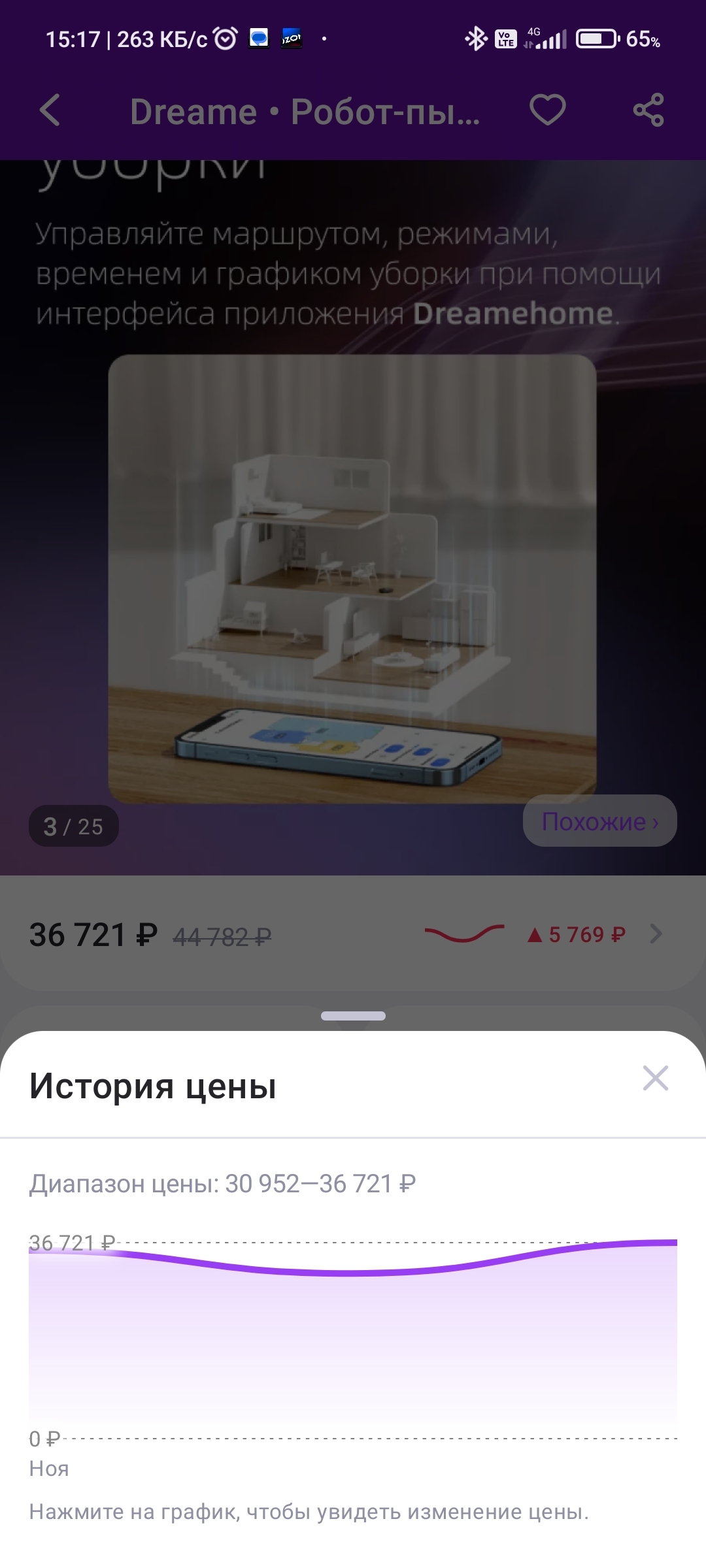The height and width of the screenshot is (1568, 706).
Task: Tap the price chart to see changes
Action: [x=353, y=1333]
